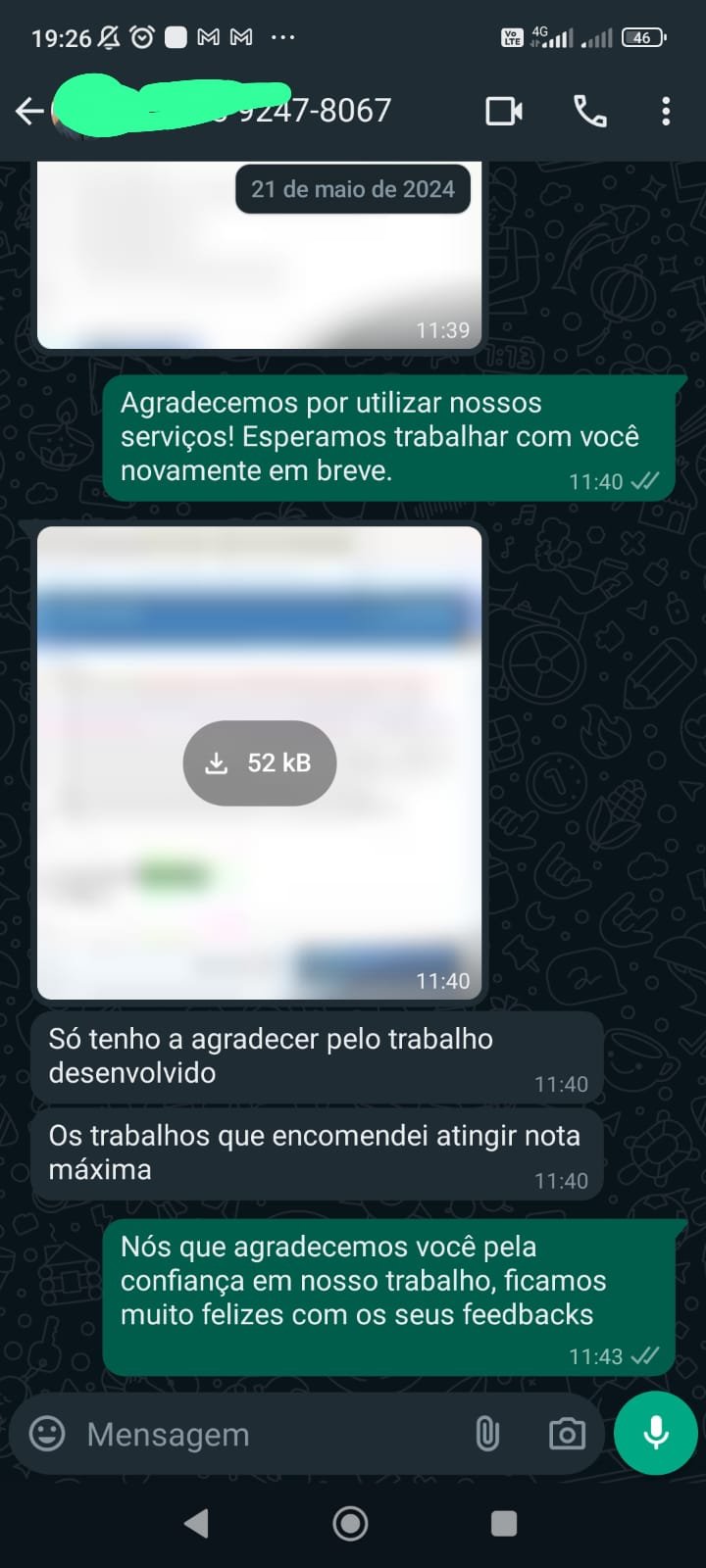Open the emoji picker
706x1568 pixels.
(x=47, y=1434)
